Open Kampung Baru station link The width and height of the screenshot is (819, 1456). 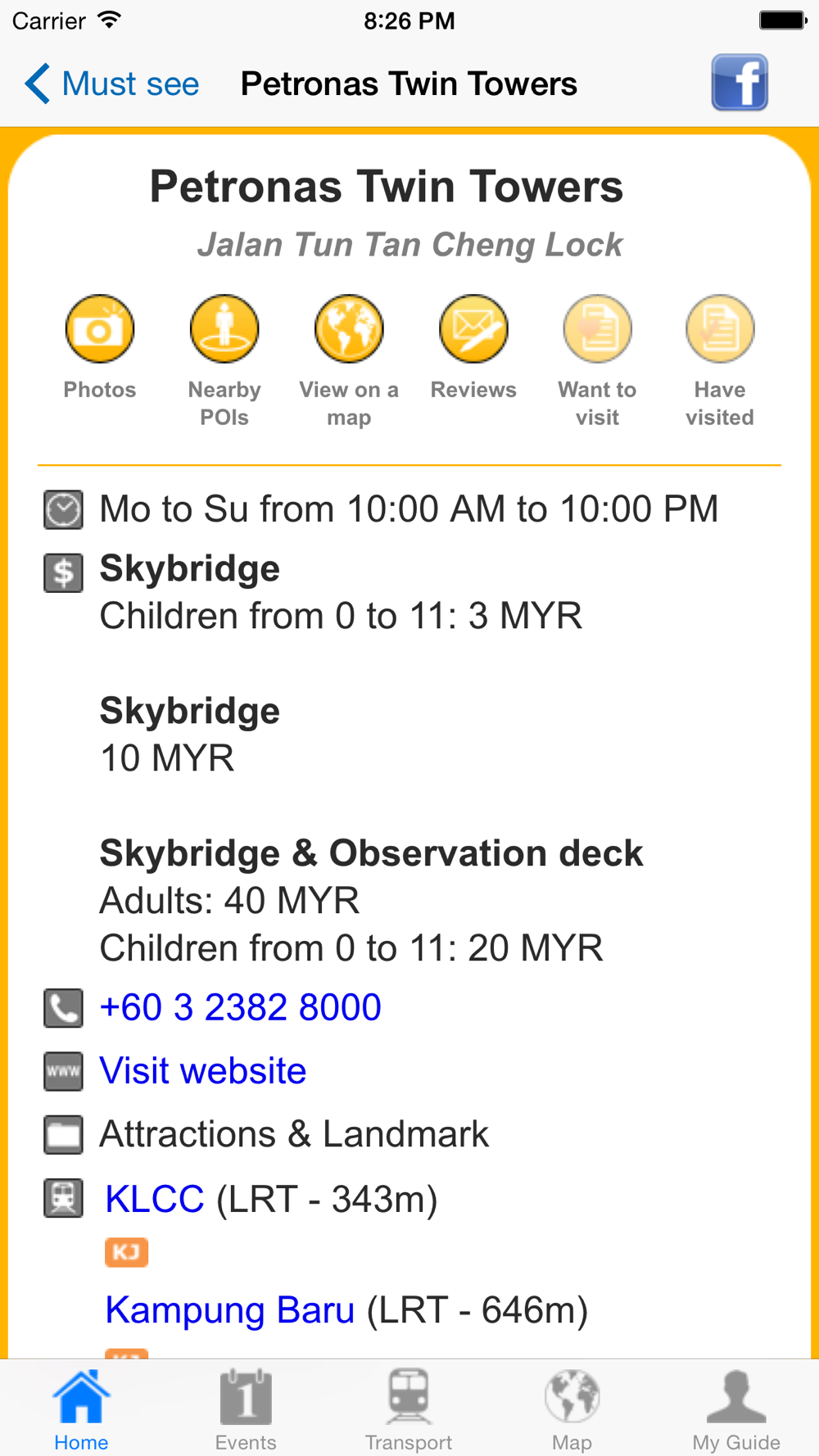[x=230, y=1310]
